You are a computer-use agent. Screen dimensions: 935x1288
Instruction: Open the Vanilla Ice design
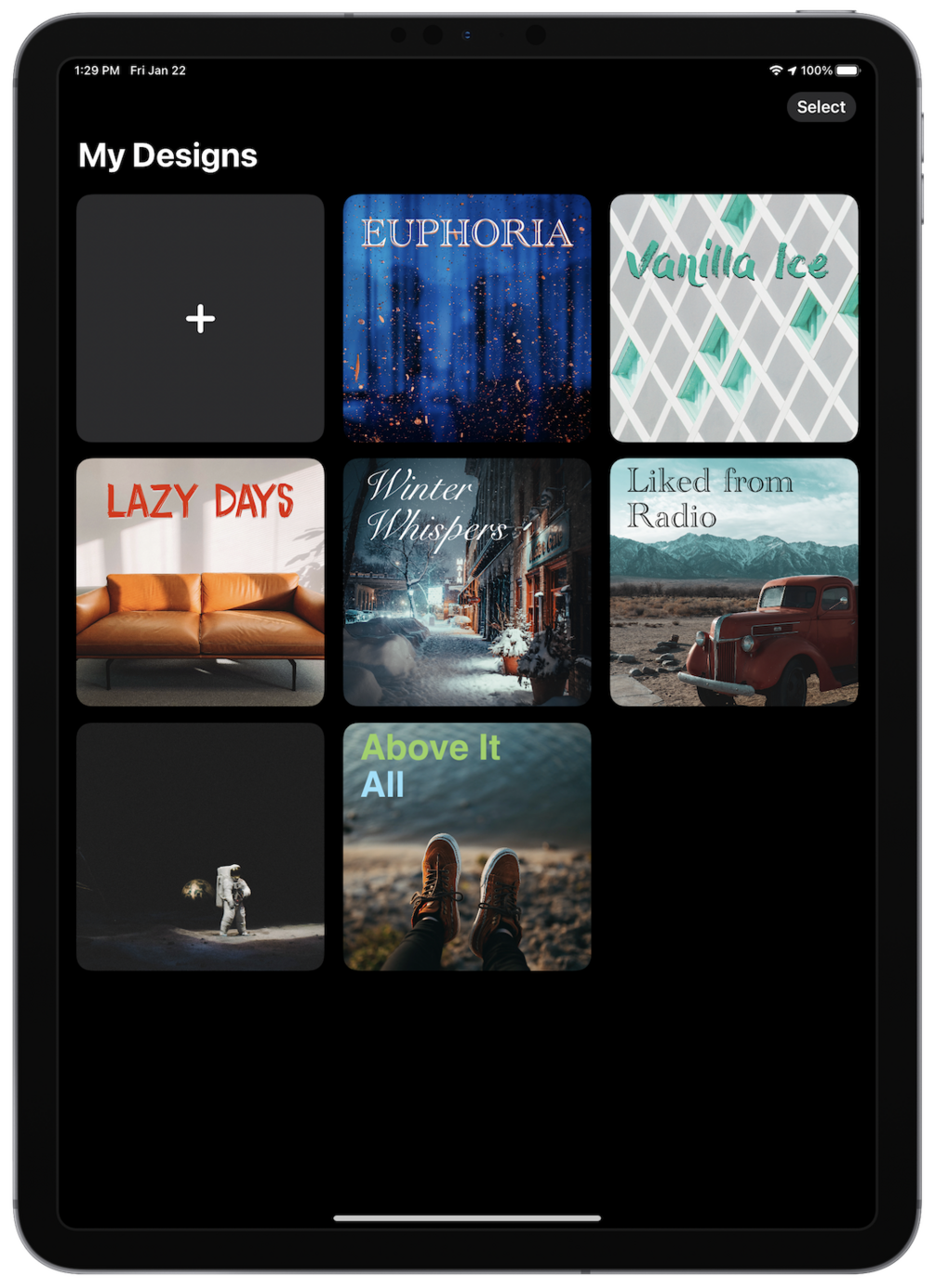click(x=733, y=318)
